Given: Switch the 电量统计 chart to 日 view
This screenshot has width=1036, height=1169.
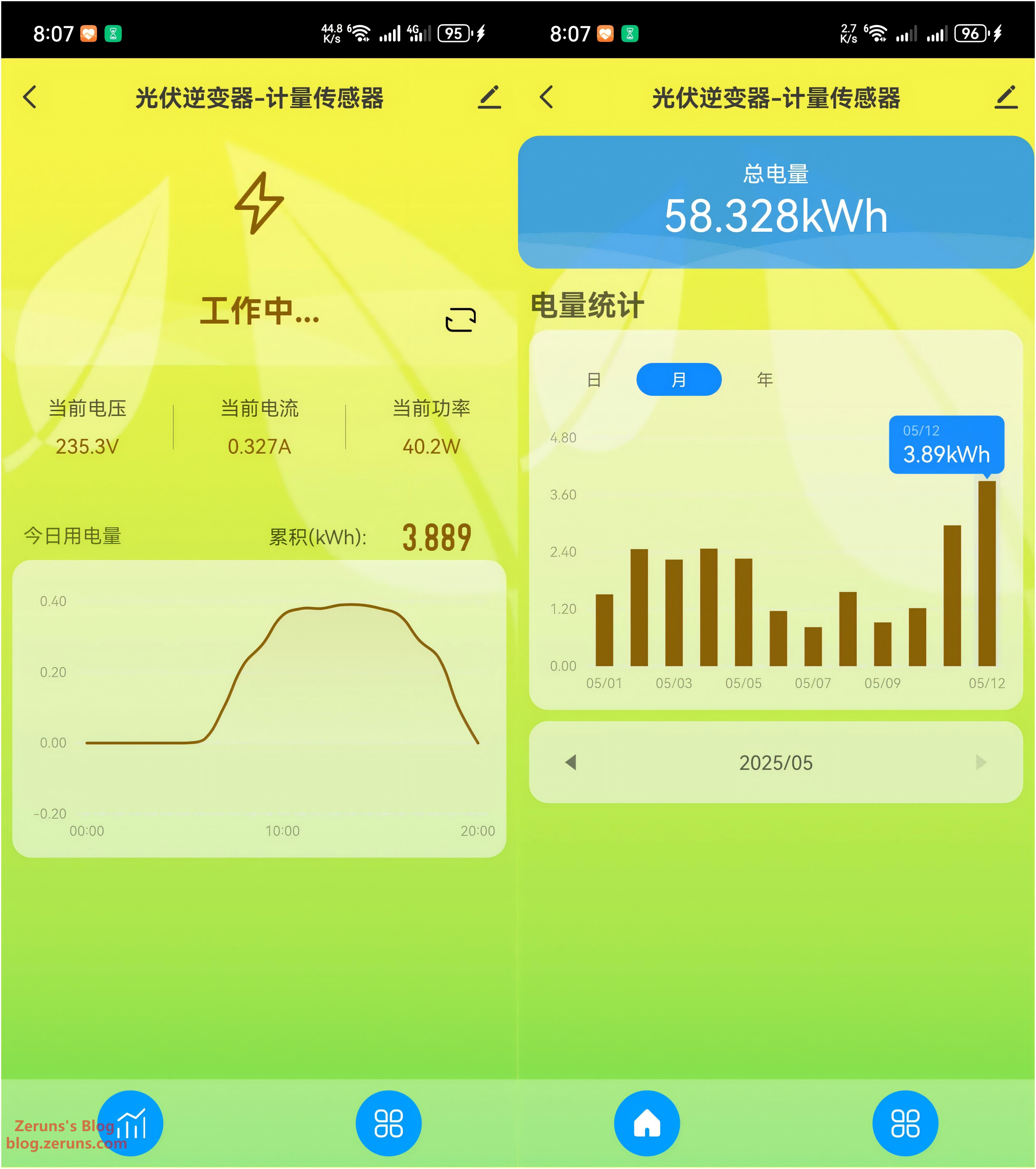Looking at the screenshot, I should point(594,380).
